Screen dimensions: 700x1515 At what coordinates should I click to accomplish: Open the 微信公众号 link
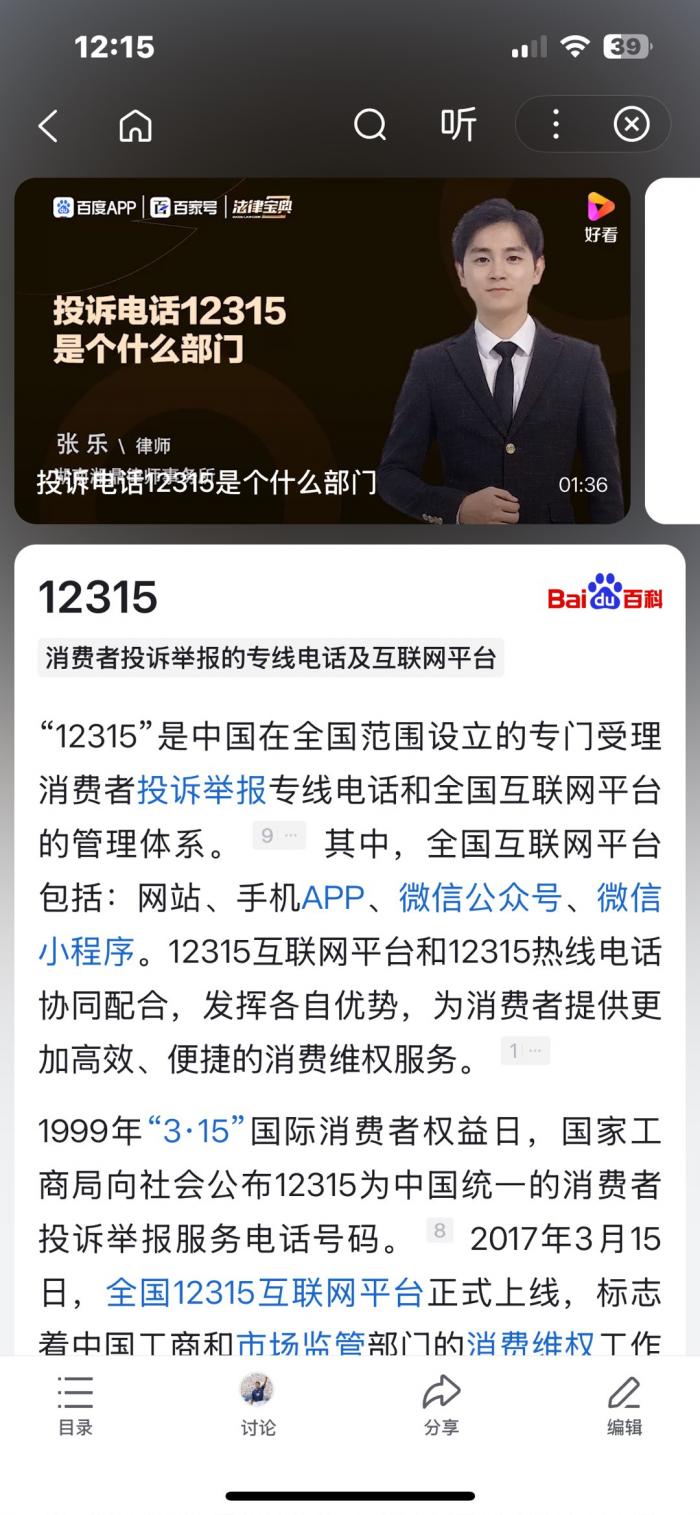tap(480, 897)
